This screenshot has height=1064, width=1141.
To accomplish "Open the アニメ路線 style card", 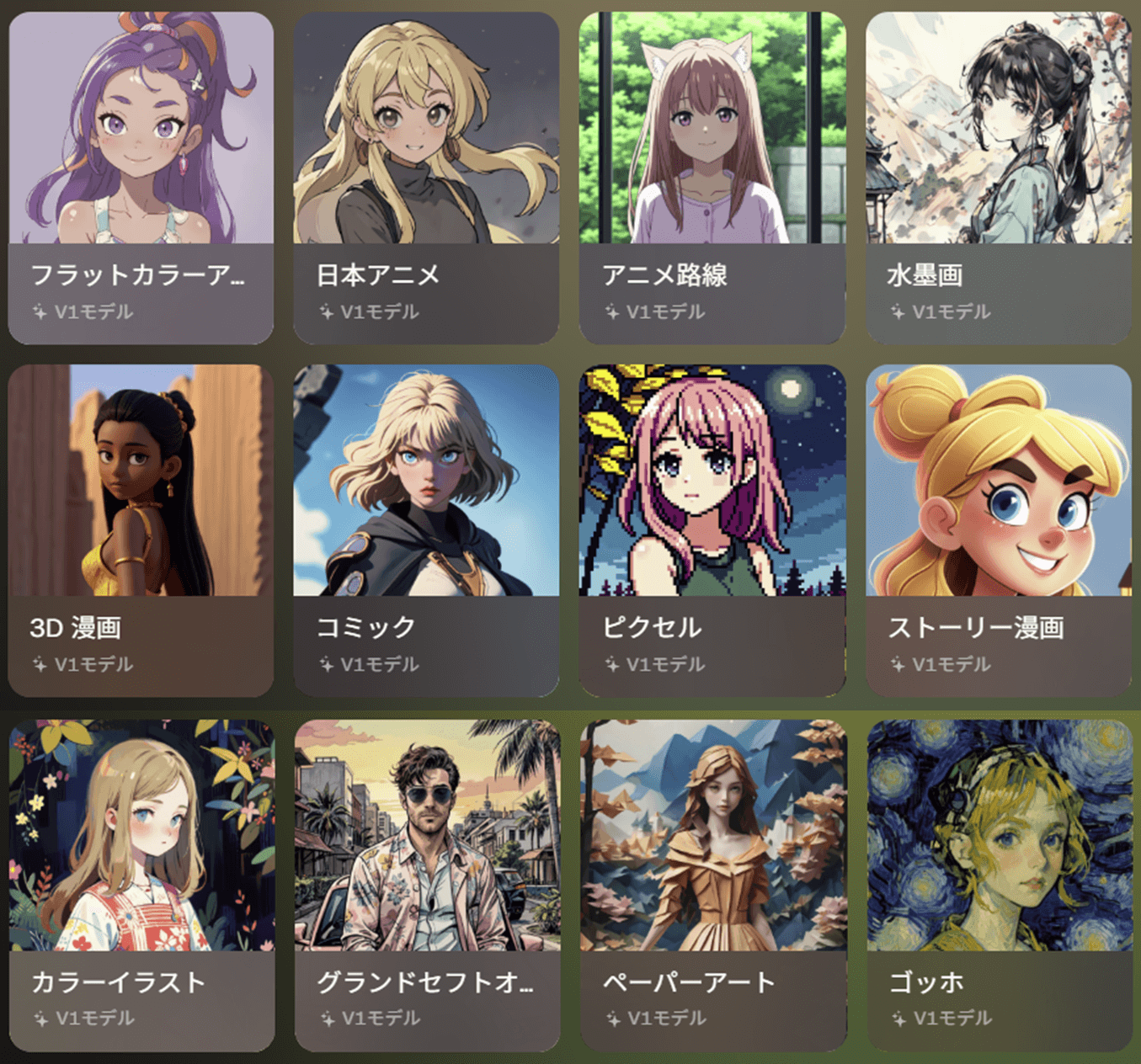I will pos(712,178).
